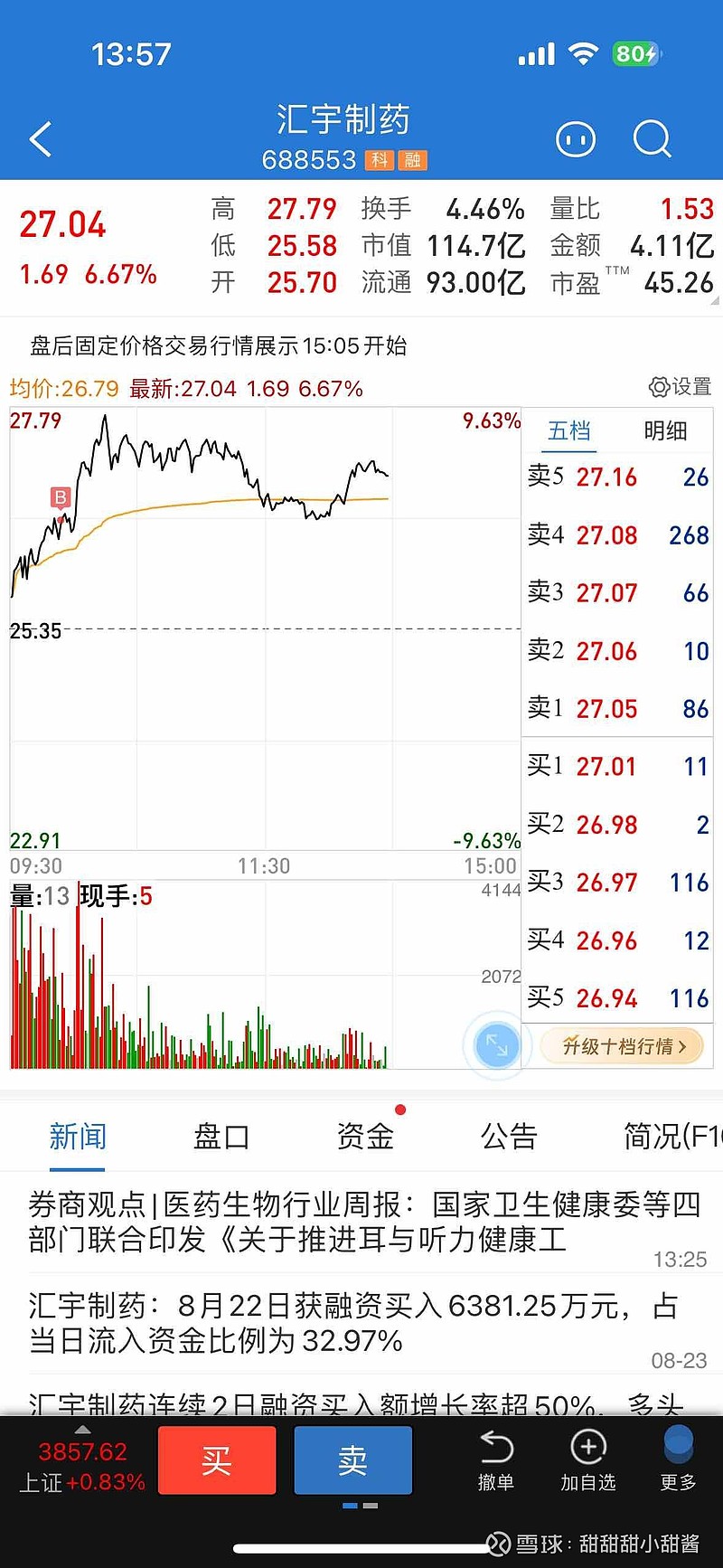Tap 升级十档行情 upgrade button
The width and height of the screenshot is (723, 1568).
coord(621,1046)
